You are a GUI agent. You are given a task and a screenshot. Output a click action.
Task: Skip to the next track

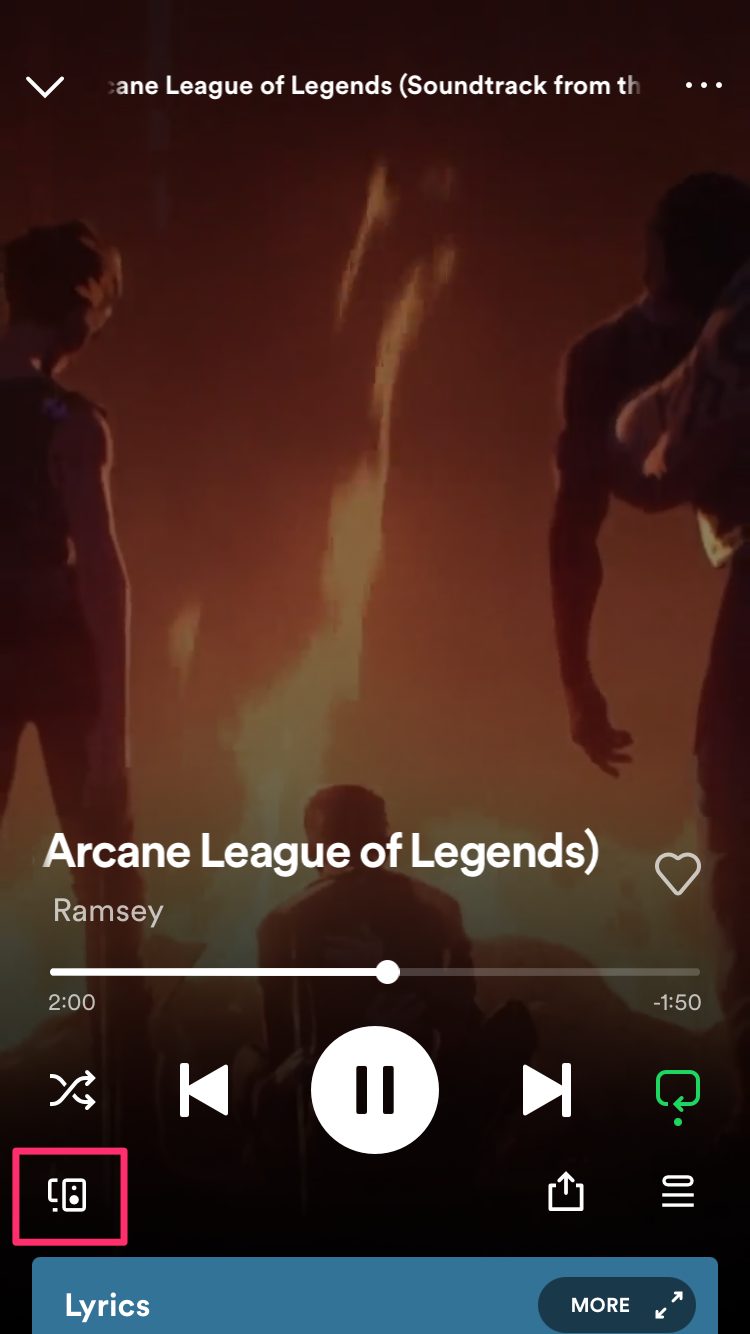(546, 1089)
